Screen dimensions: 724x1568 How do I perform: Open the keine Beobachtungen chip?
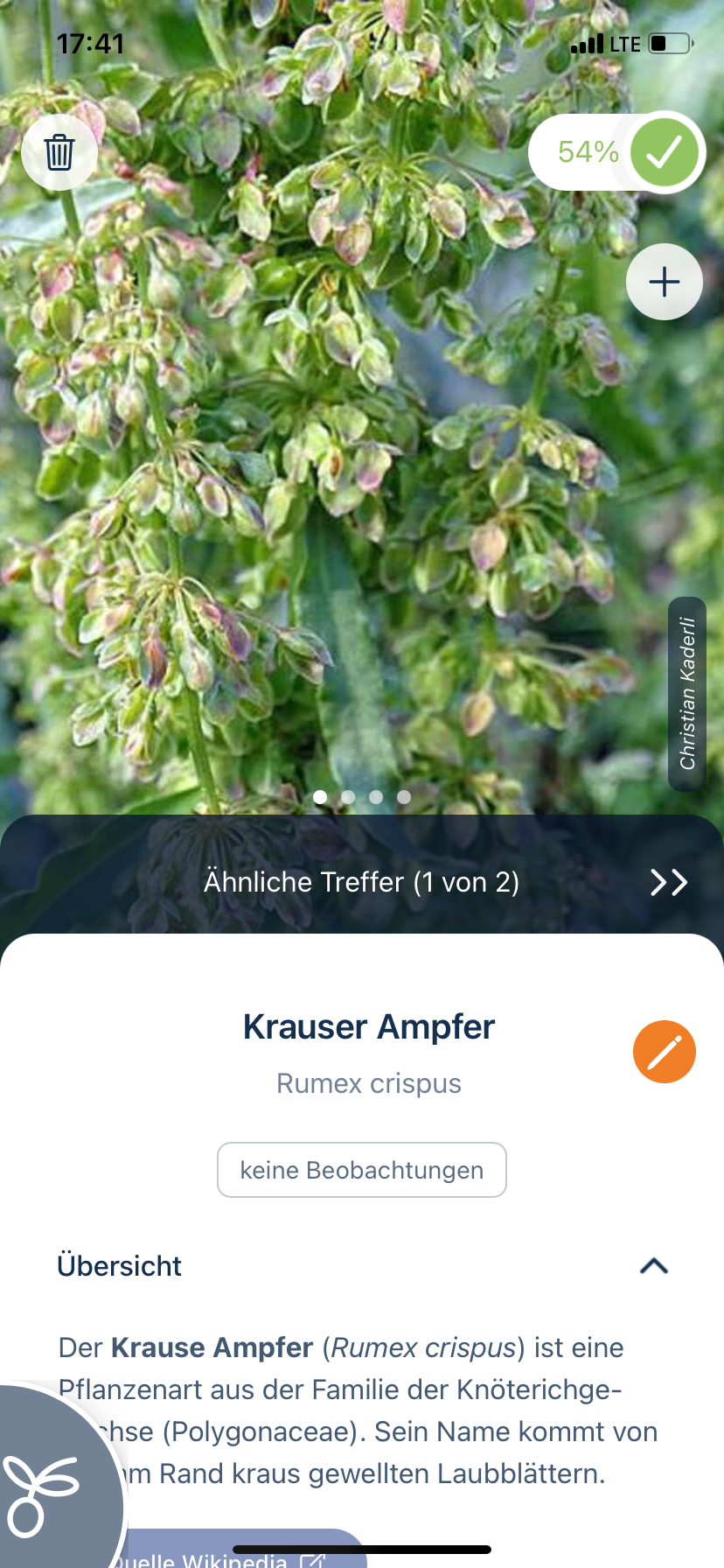click(362, 1170)
